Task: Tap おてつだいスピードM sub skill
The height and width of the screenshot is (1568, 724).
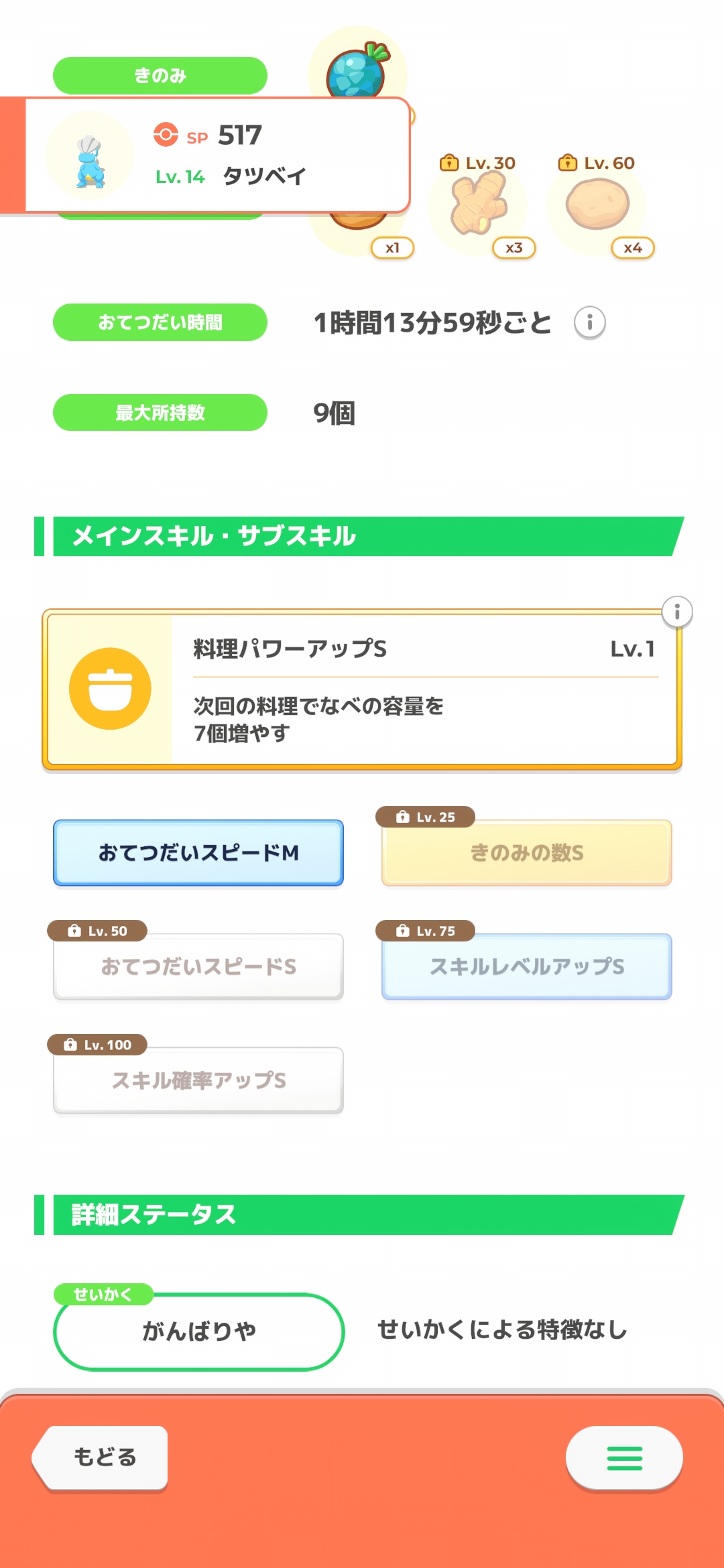Action: 198,852
